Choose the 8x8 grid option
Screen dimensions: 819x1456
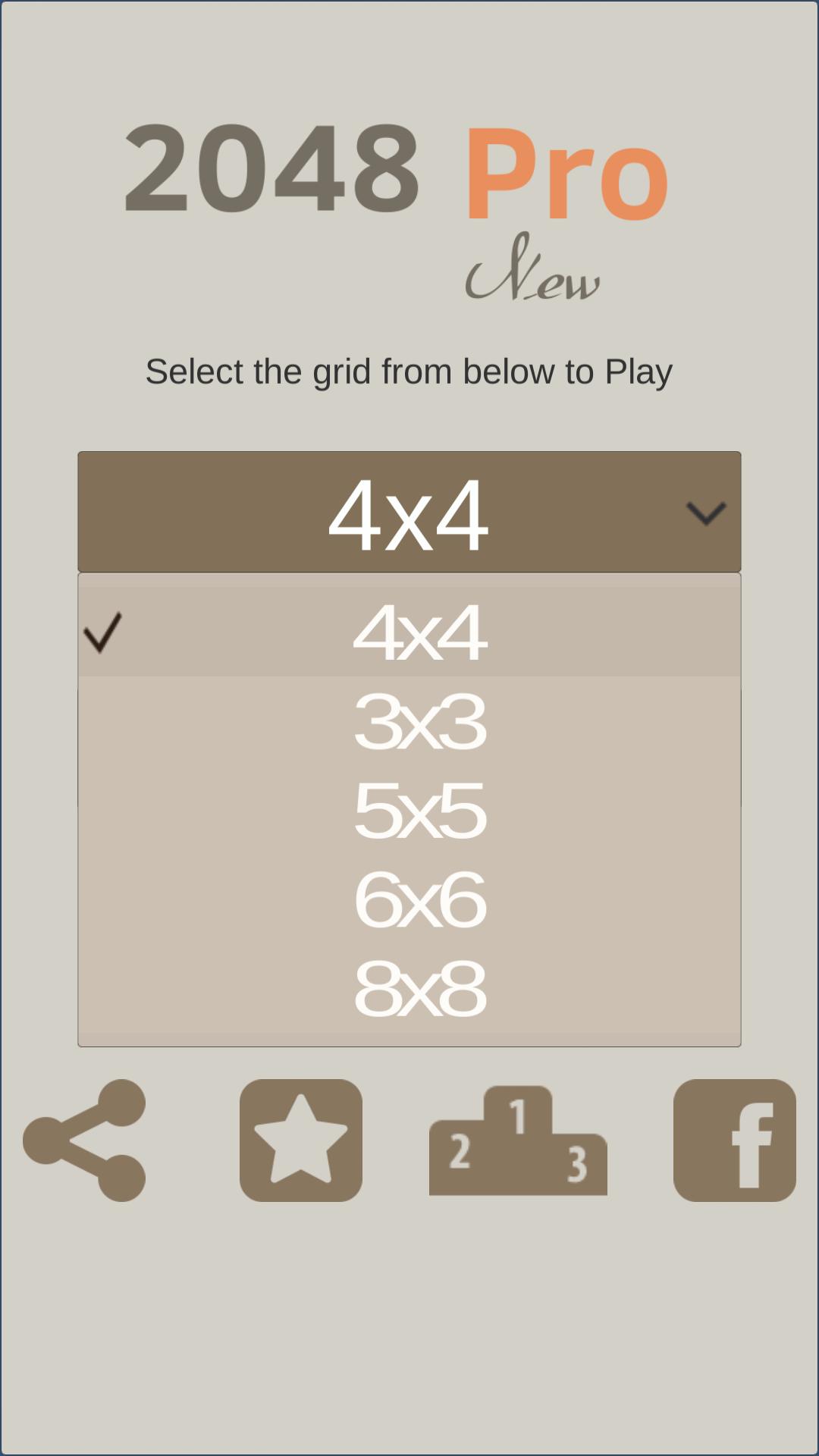click(409, 990)
